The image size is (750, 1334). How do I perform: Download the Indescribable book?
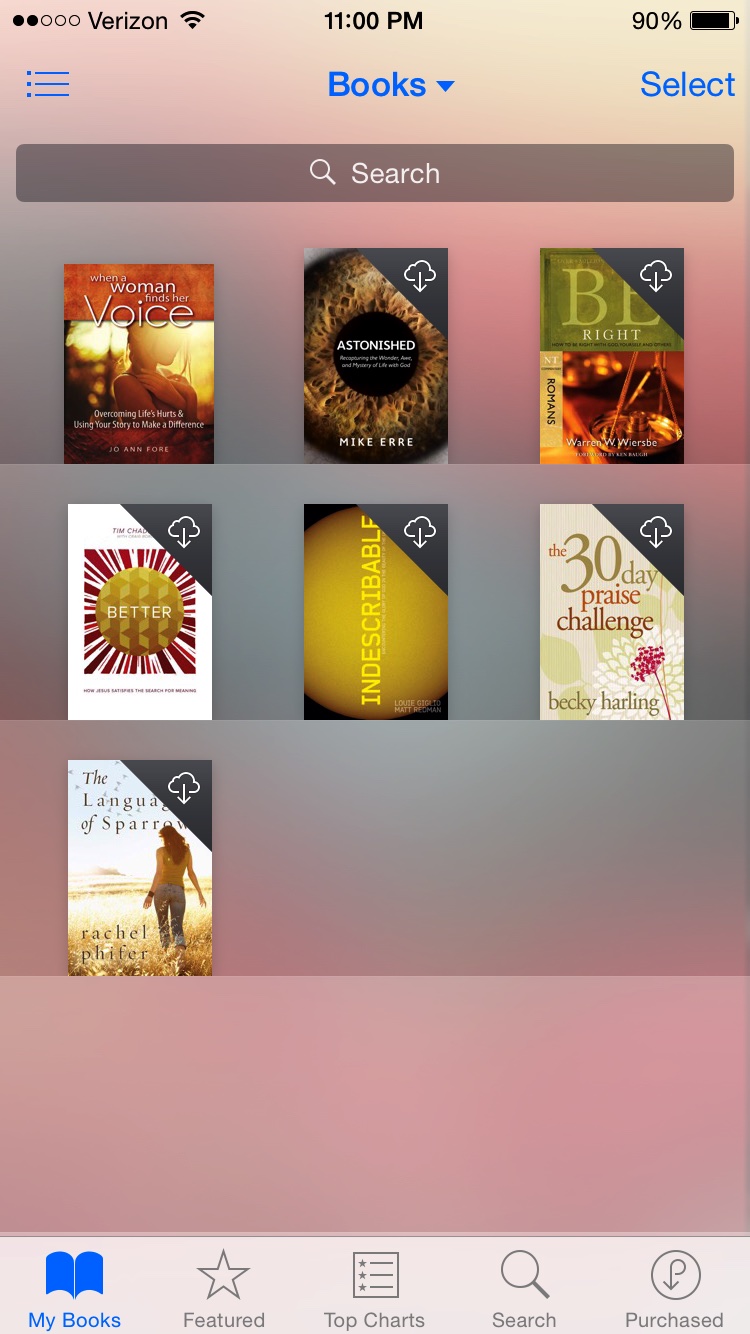click(x=419, y=532)
